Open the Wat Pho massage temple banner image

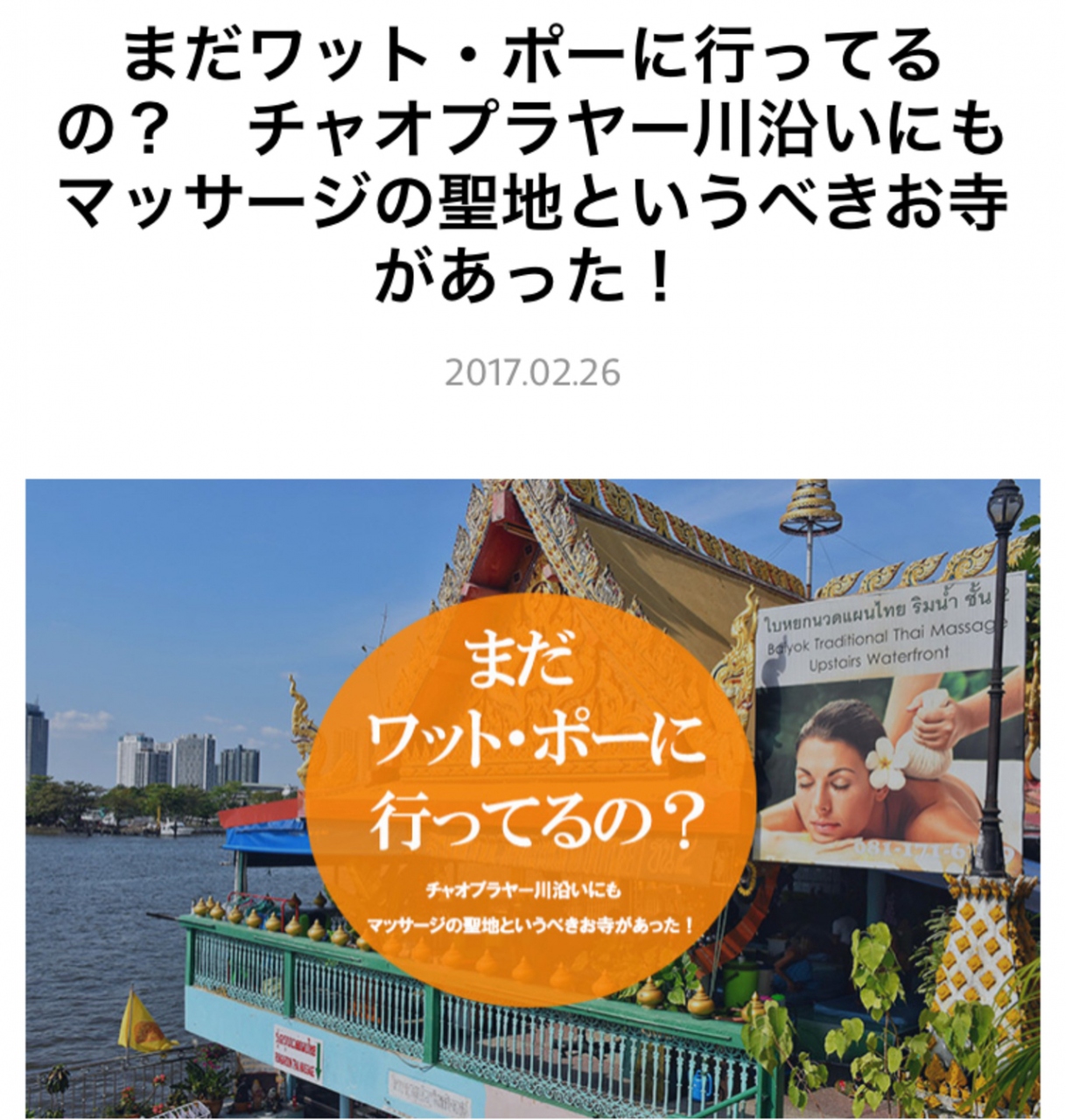pos(532,797)
